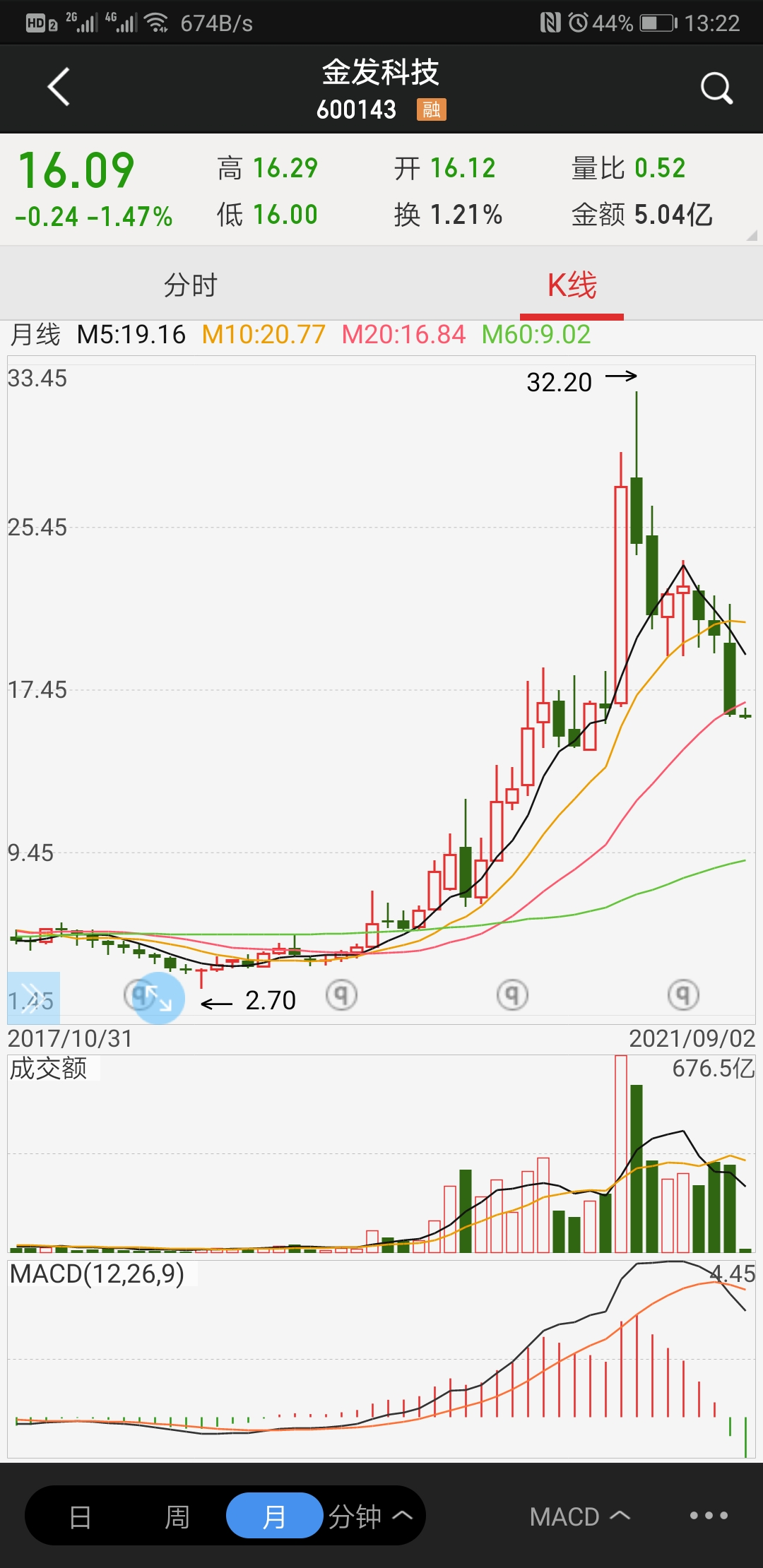Viewport: 763px width, 1568px height.
Task: Tap the double-arrow icon at chart's left edge
Action: tap(33, 998)
